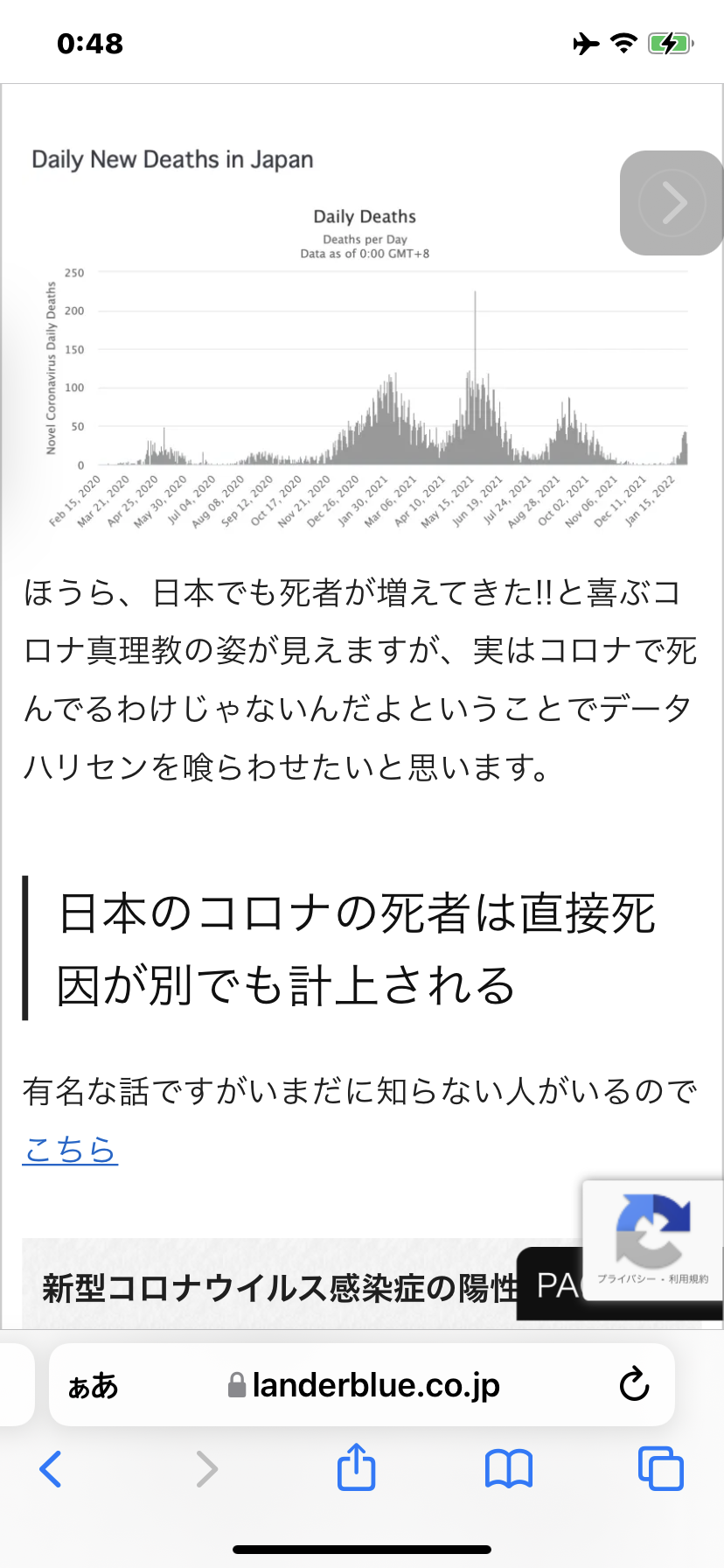
Task: Tap the Wi-Fi icon in status bar
Action: (x=623, y=41)
